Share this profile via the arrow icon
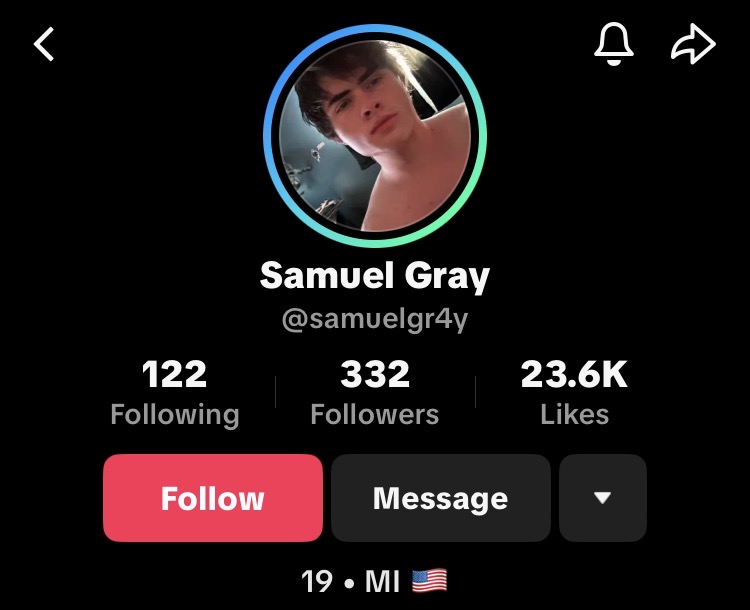Viewport: 750px width, 610px height. (692, 44)
